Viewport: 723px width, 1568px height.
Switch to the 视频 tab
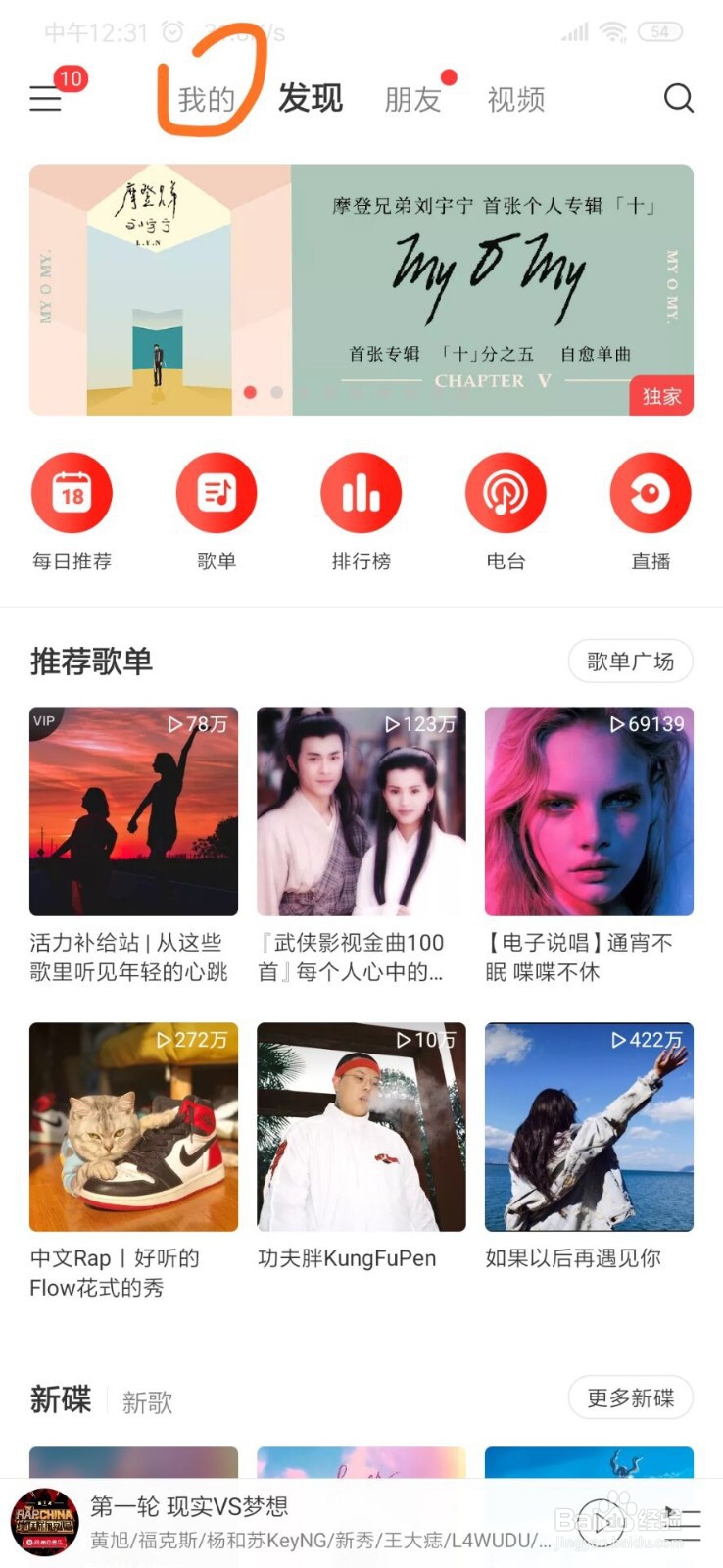(516, 99)
